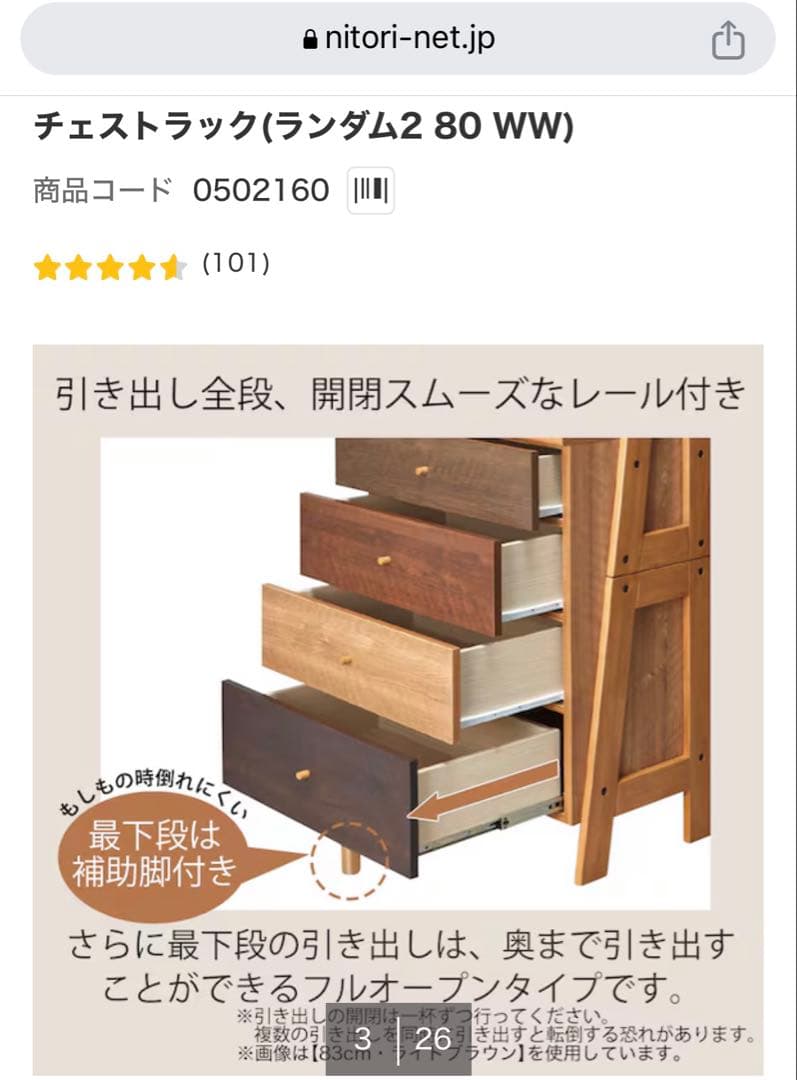
Task: Tap the first gold star in the rating
Action: [47, 266]
